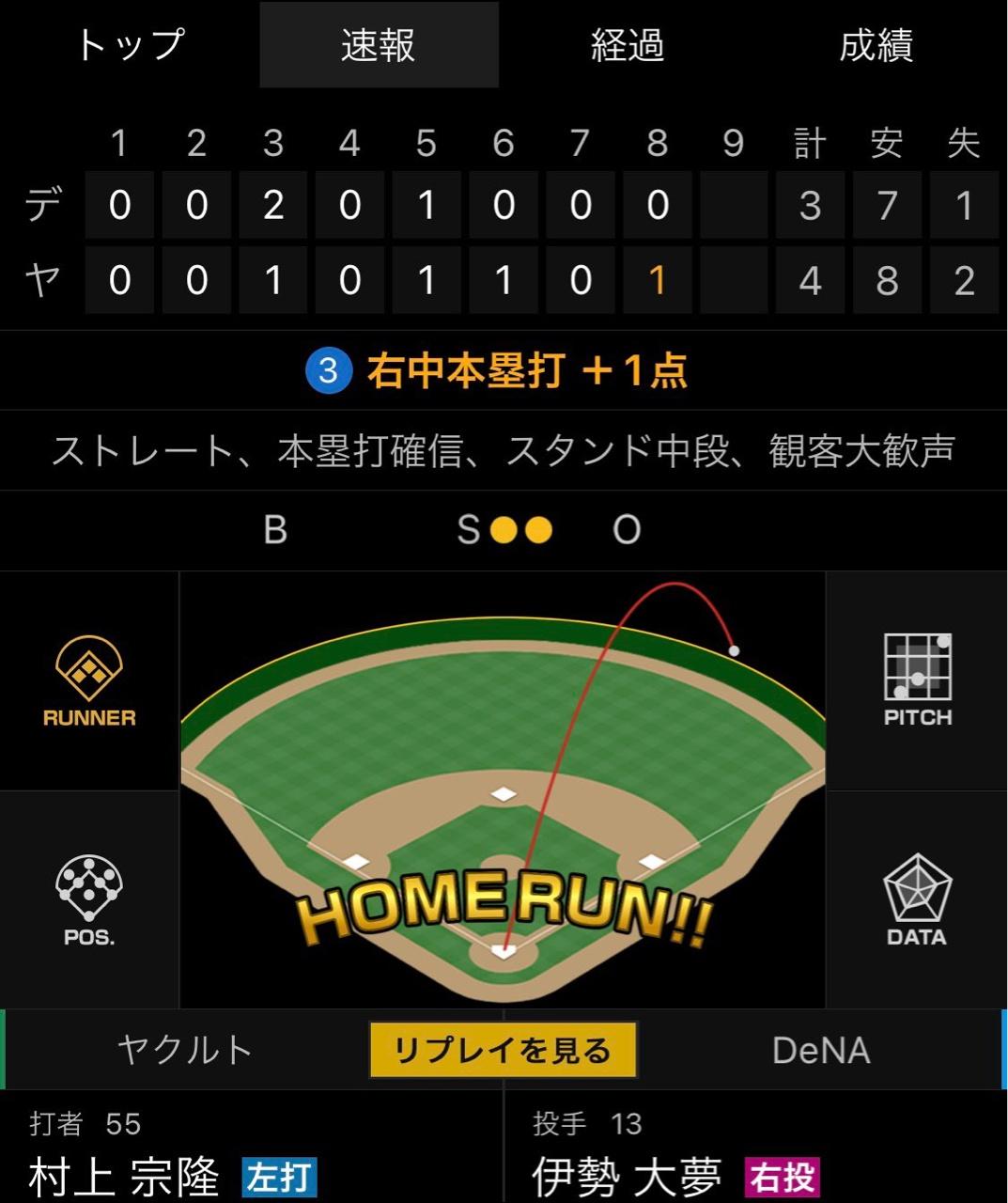Select the 速報 tab

point(379,45)
